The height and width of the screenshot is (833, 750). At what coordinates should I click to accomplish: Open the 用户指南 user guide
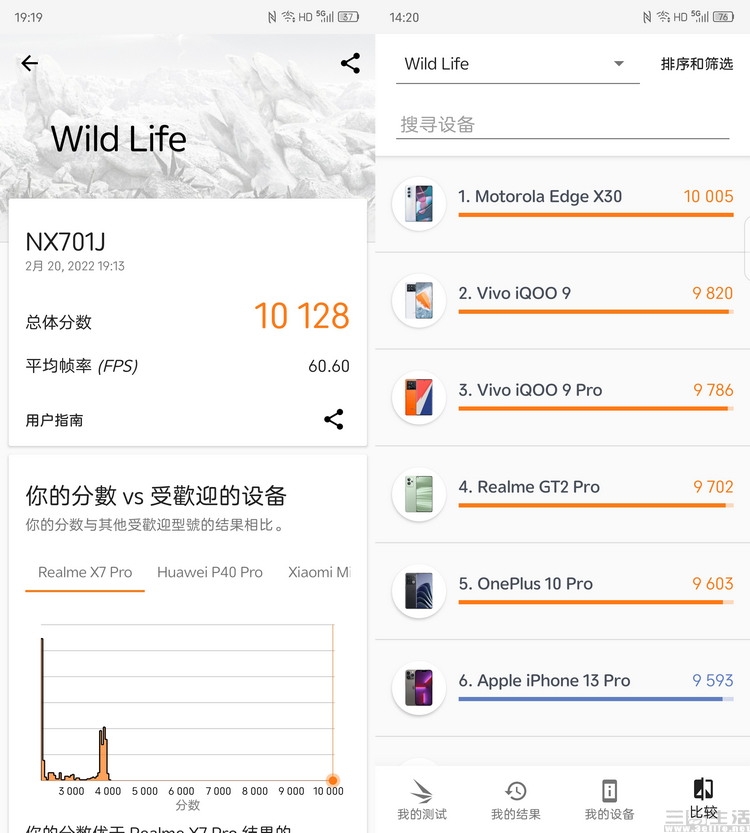point(55,420)
